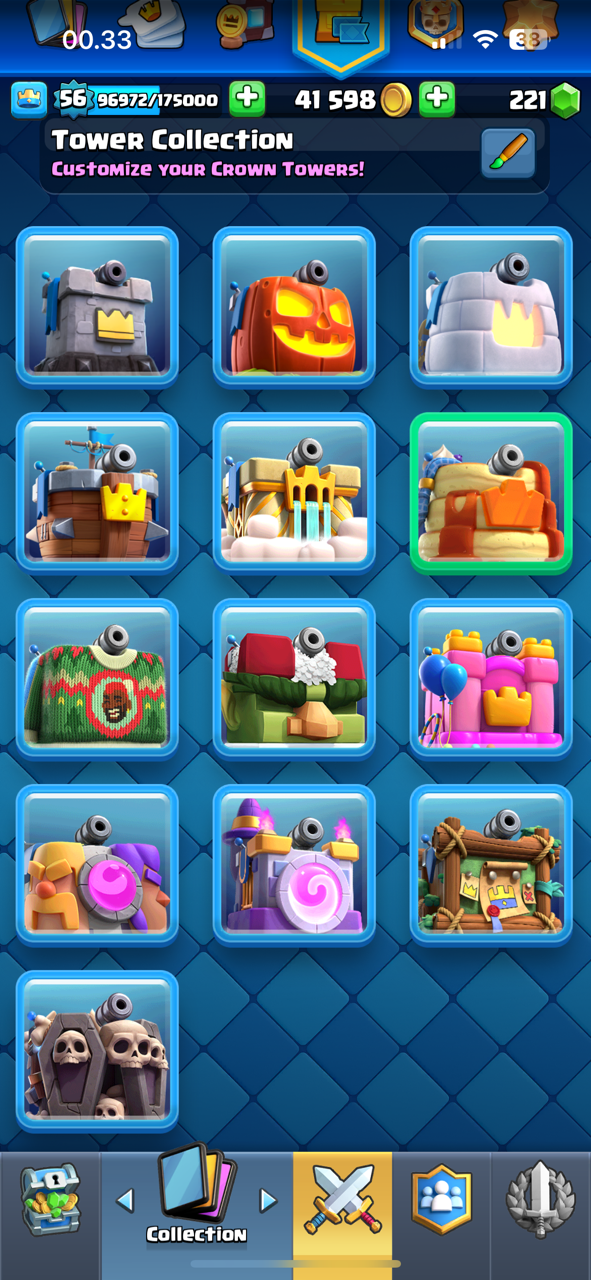The width and height of the screenshot is (591, 1280).
Task: Select the pink bouncy castle tower
Action: coord(491,678)
